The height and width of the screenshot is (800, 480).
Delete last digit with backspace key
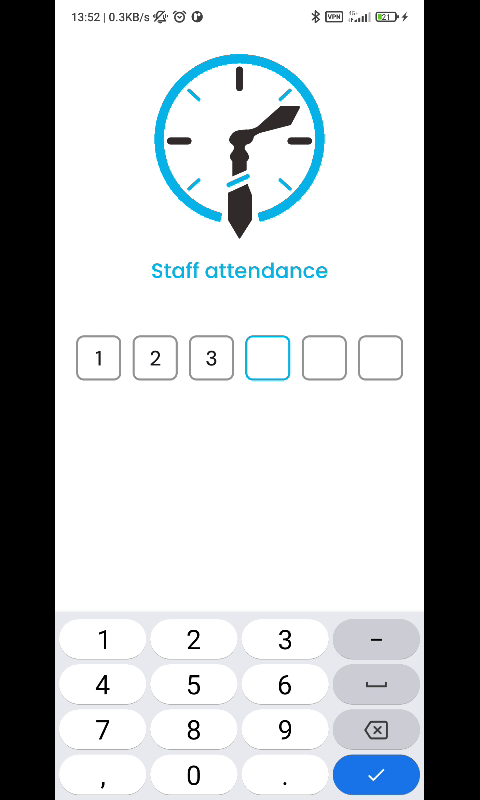(x=376, y=730)
